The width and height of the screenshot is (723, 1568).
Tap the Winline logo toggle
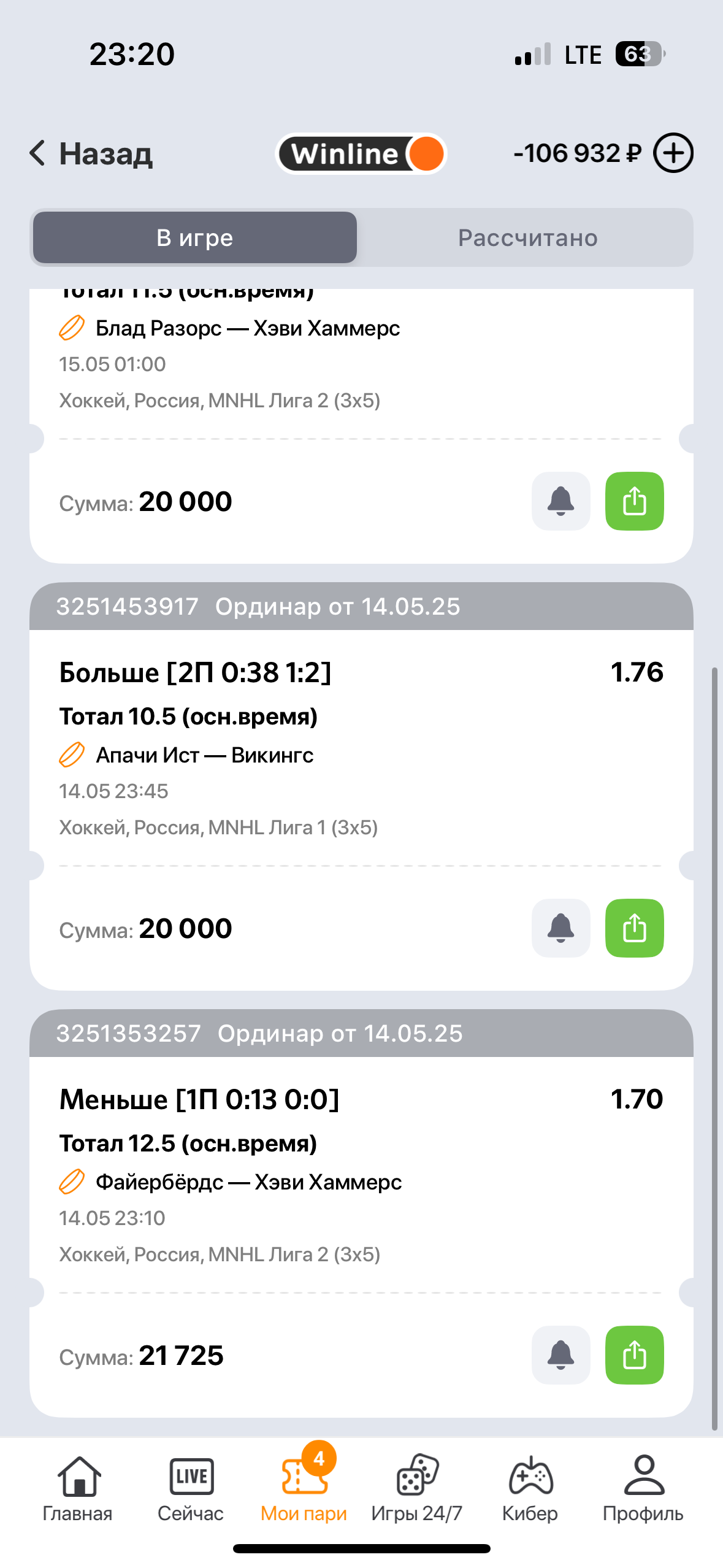[361, 153]
